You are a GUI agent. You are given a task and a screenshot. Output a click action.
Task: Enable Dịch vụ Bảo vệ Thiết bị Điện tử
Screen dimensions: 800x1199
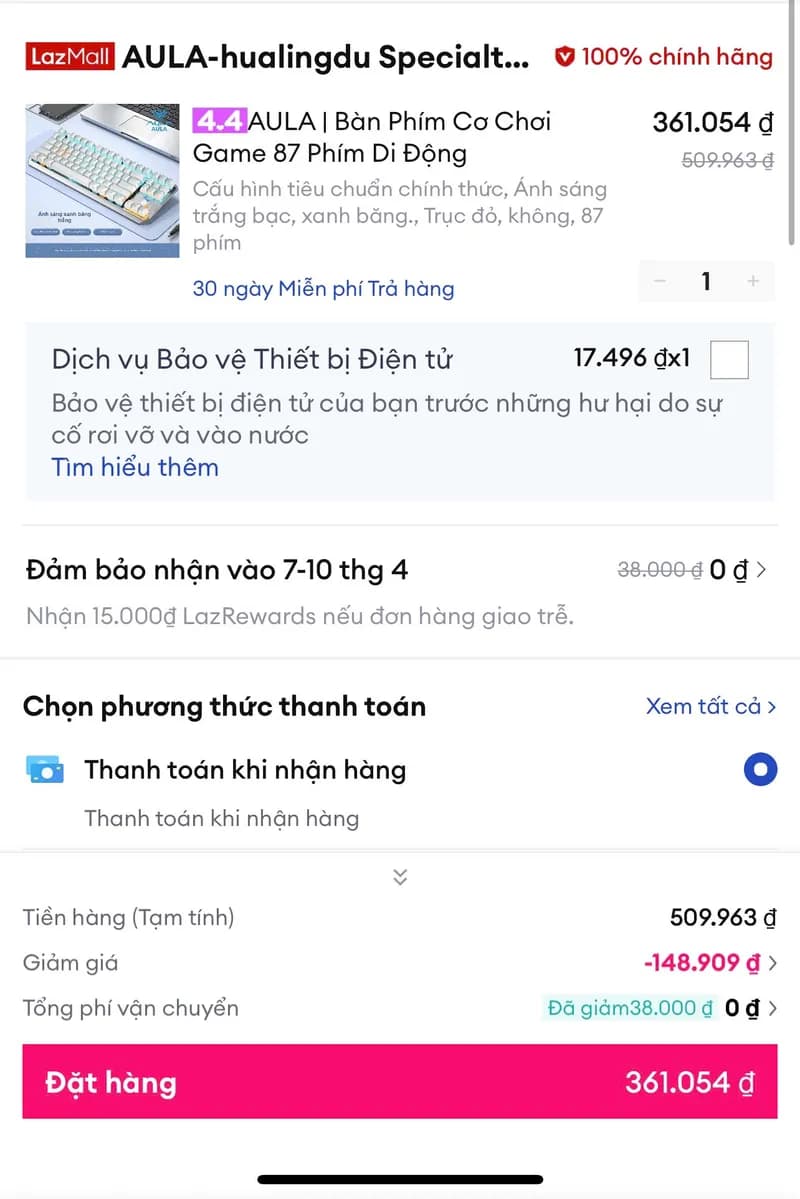(x=729, y=361)
